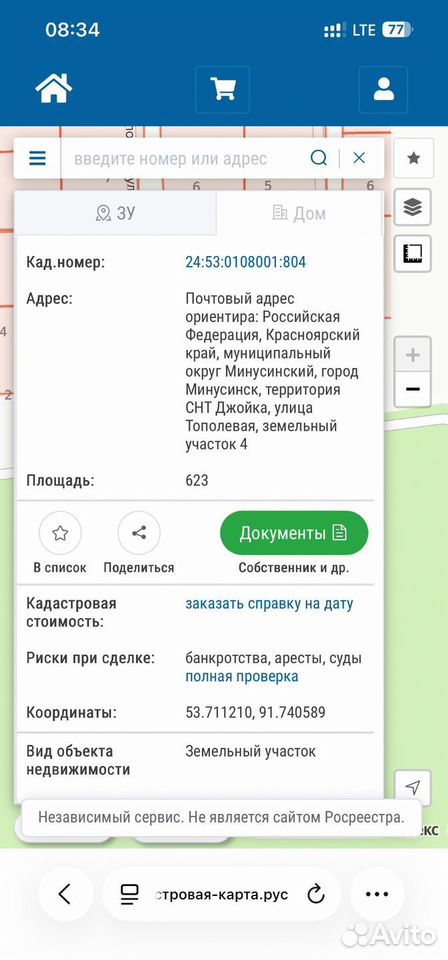This screenshot has width=448, height=960.
Task: Go to the site home icon
Action: tap(54, 89)
